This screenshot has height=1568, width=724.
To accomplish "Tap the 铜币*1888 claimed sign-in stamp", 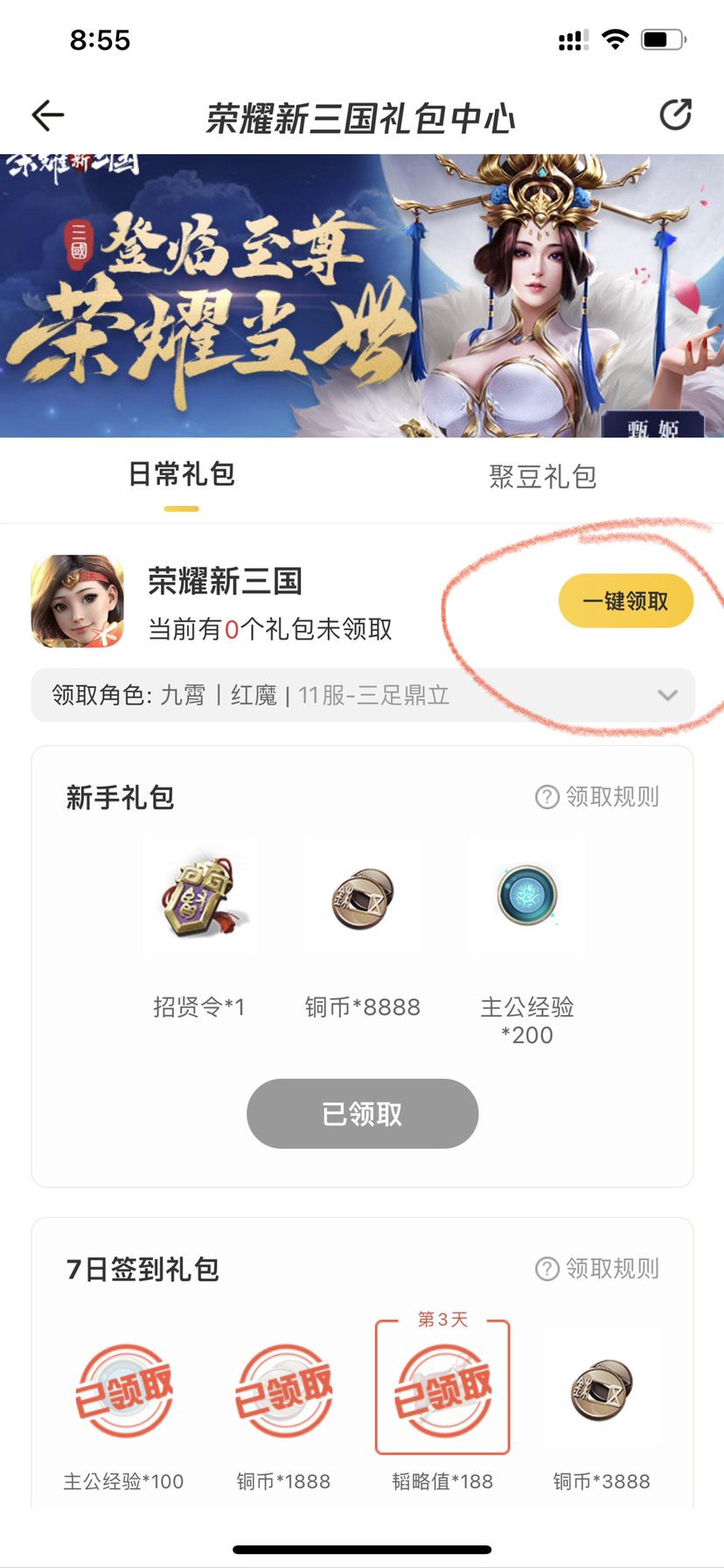I will (x=282, y=1391).
